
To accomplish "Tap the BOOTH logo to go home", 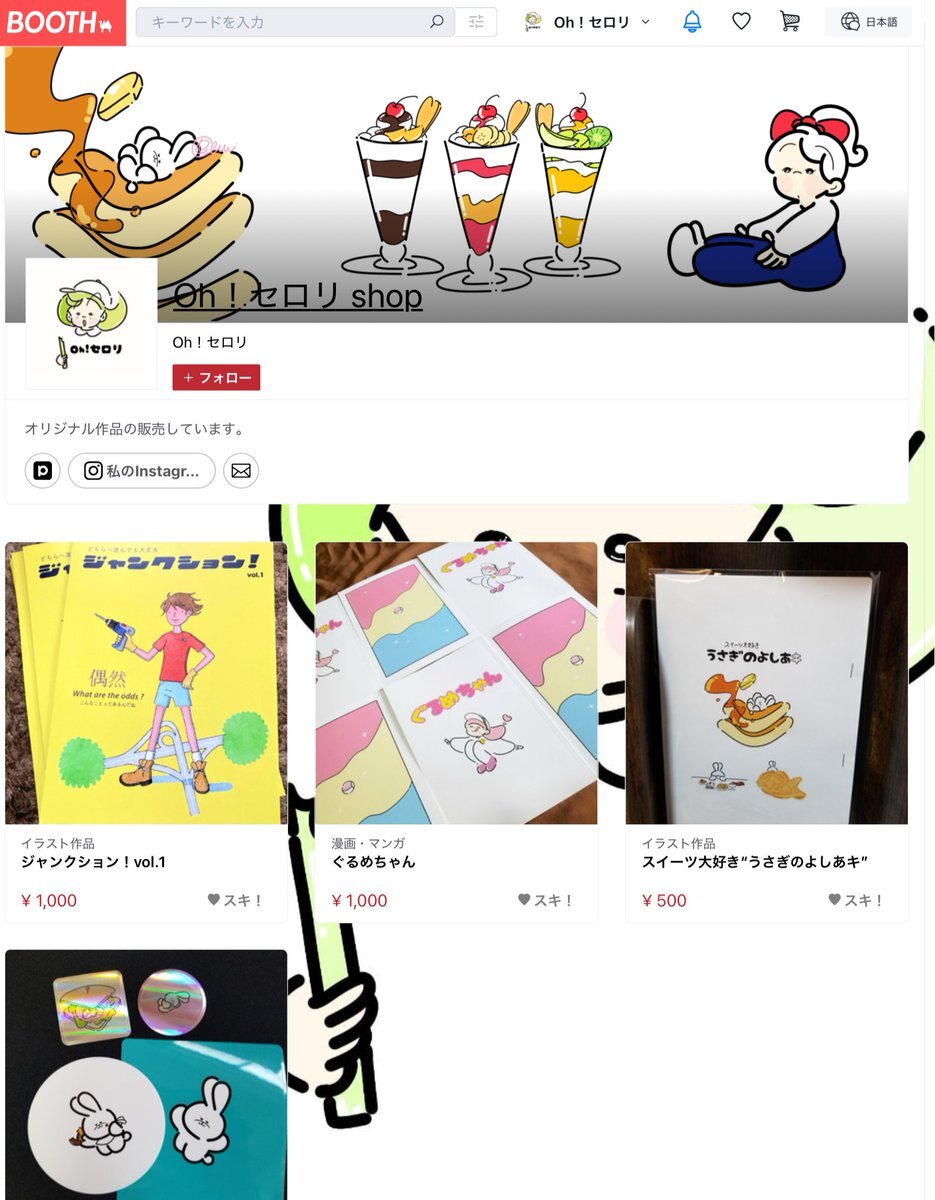I will [x=62, y=22].
